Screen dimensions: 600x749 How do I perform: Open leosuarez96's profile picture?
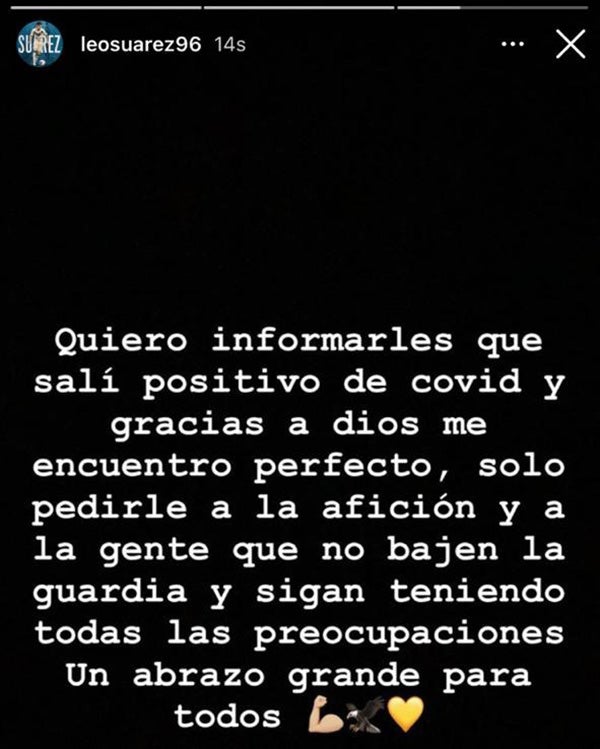click(41, 45)
